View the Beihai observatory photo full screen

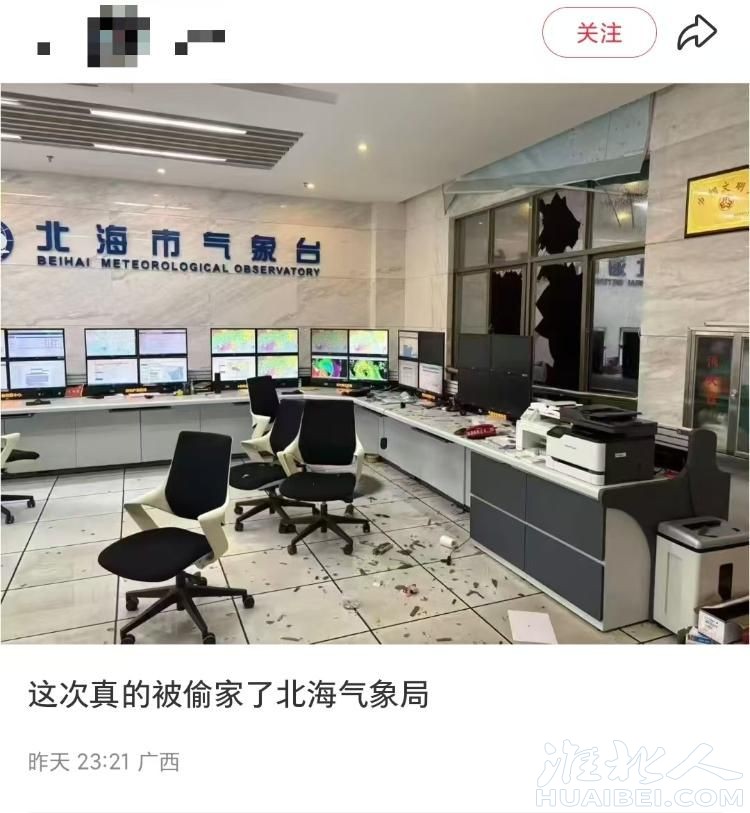click(375, 363)
